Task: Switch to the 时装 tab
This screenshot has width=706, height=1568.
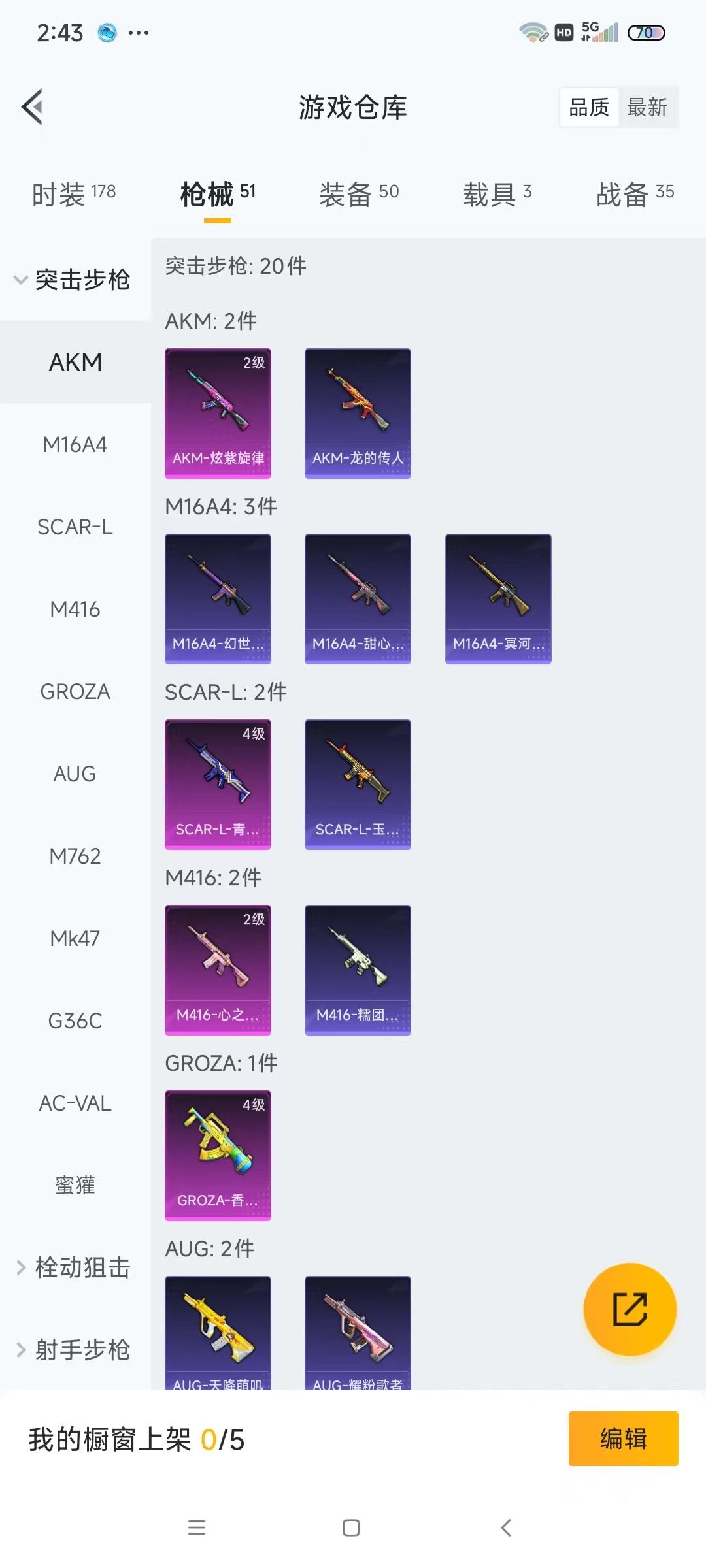Action: pyautogui.click(x=74, y=194)
